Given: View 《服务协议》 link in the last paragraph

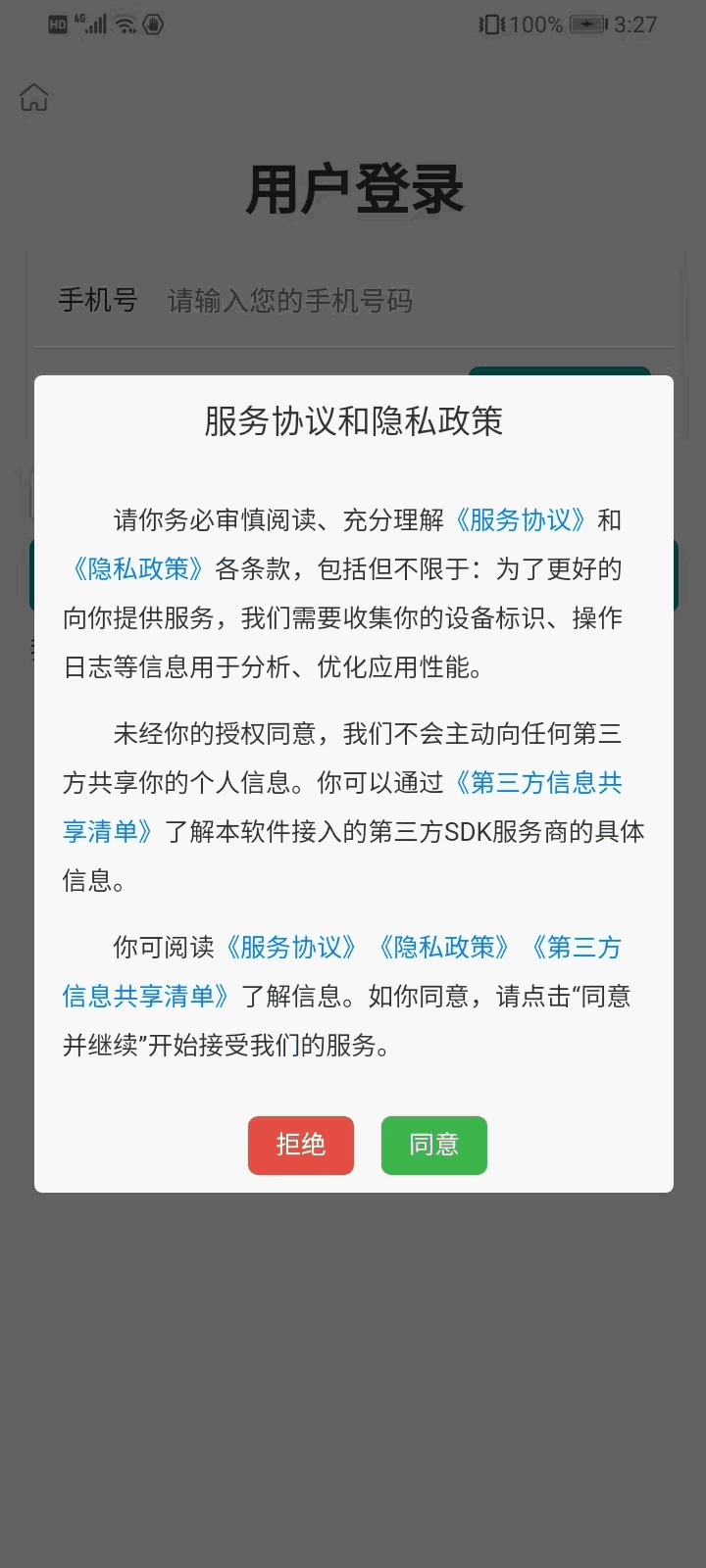Looking at the screenshot, I should 291,947.
